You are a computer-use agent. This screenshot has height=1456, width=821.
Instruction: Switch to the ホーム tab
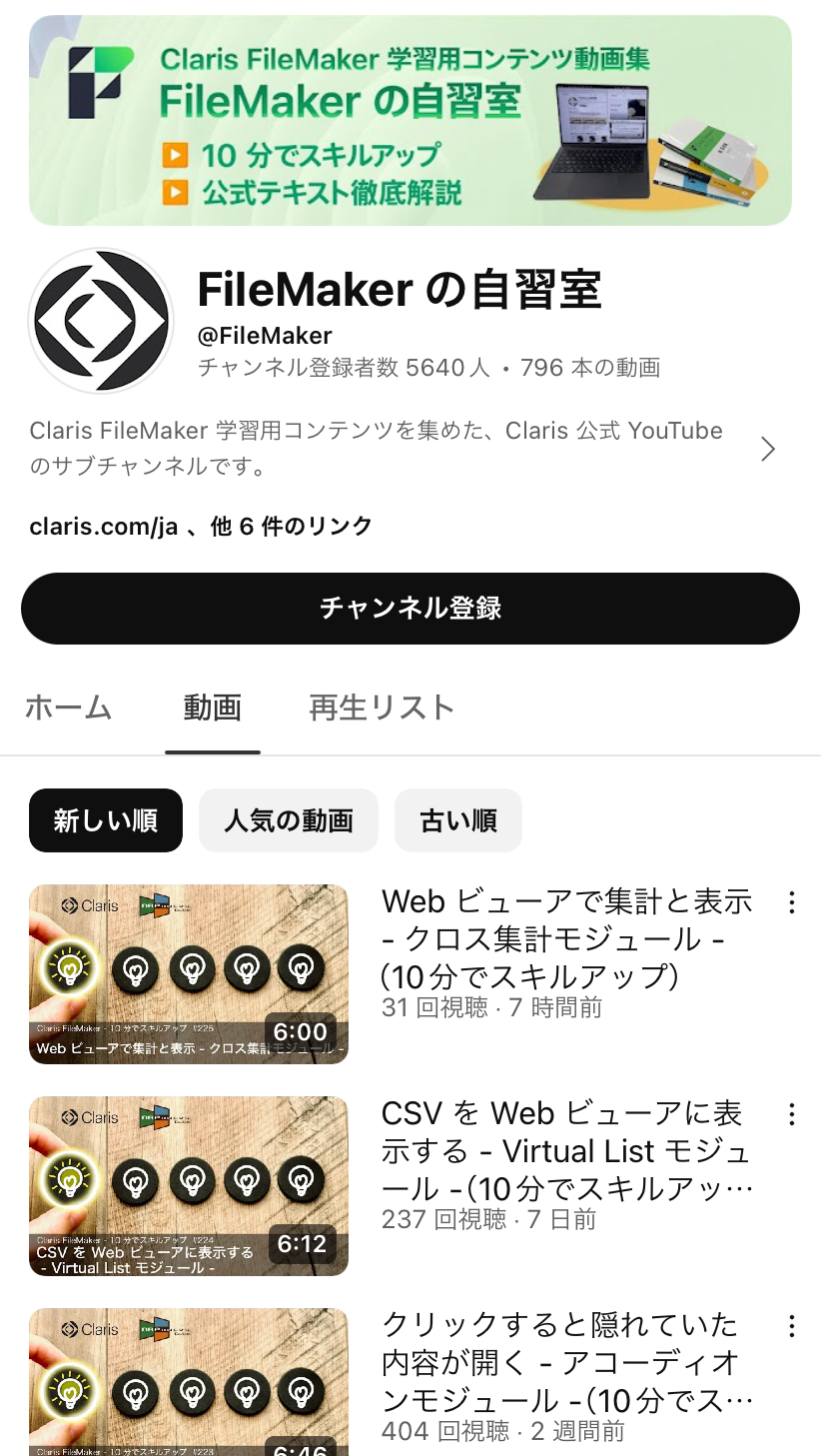pos(68,708)
